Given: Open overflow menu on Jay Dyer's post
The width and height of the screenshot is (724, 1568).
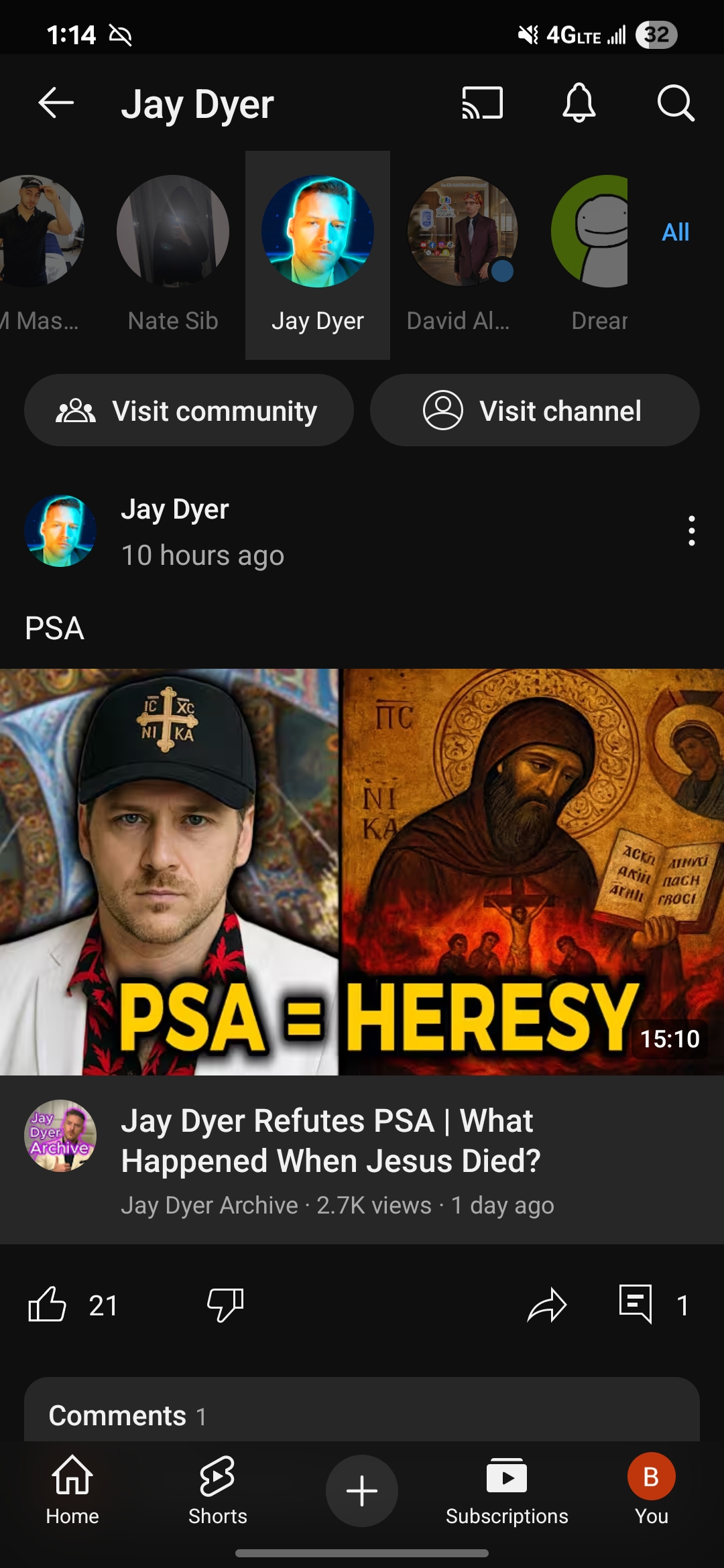Looking at the screenshot, I should point(692,531).
